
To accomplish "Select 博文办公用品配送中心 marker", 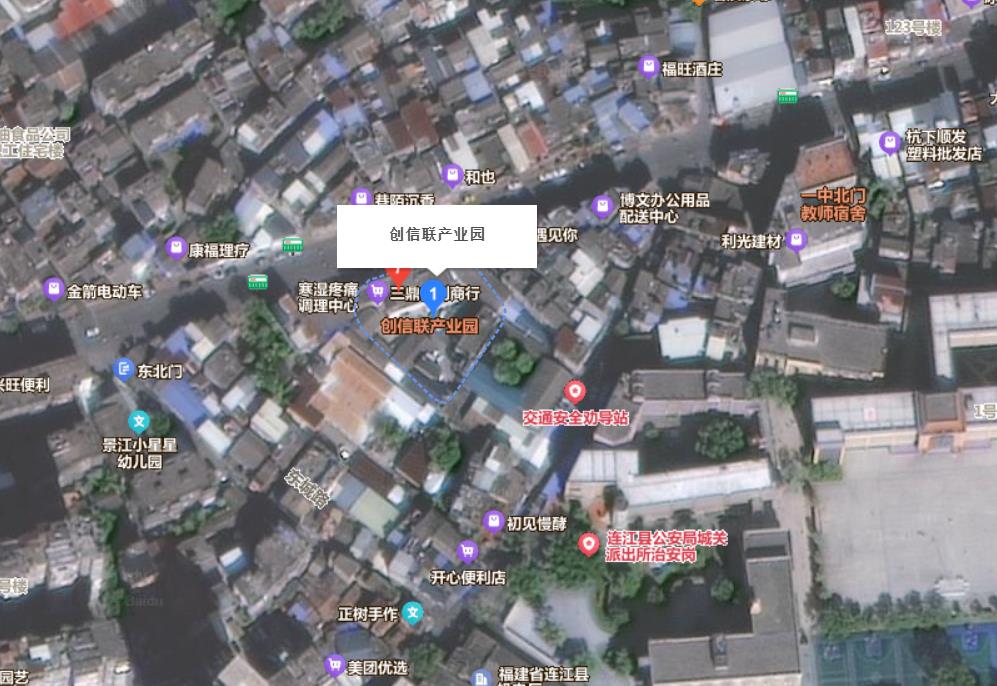I will tap(602, 207).
